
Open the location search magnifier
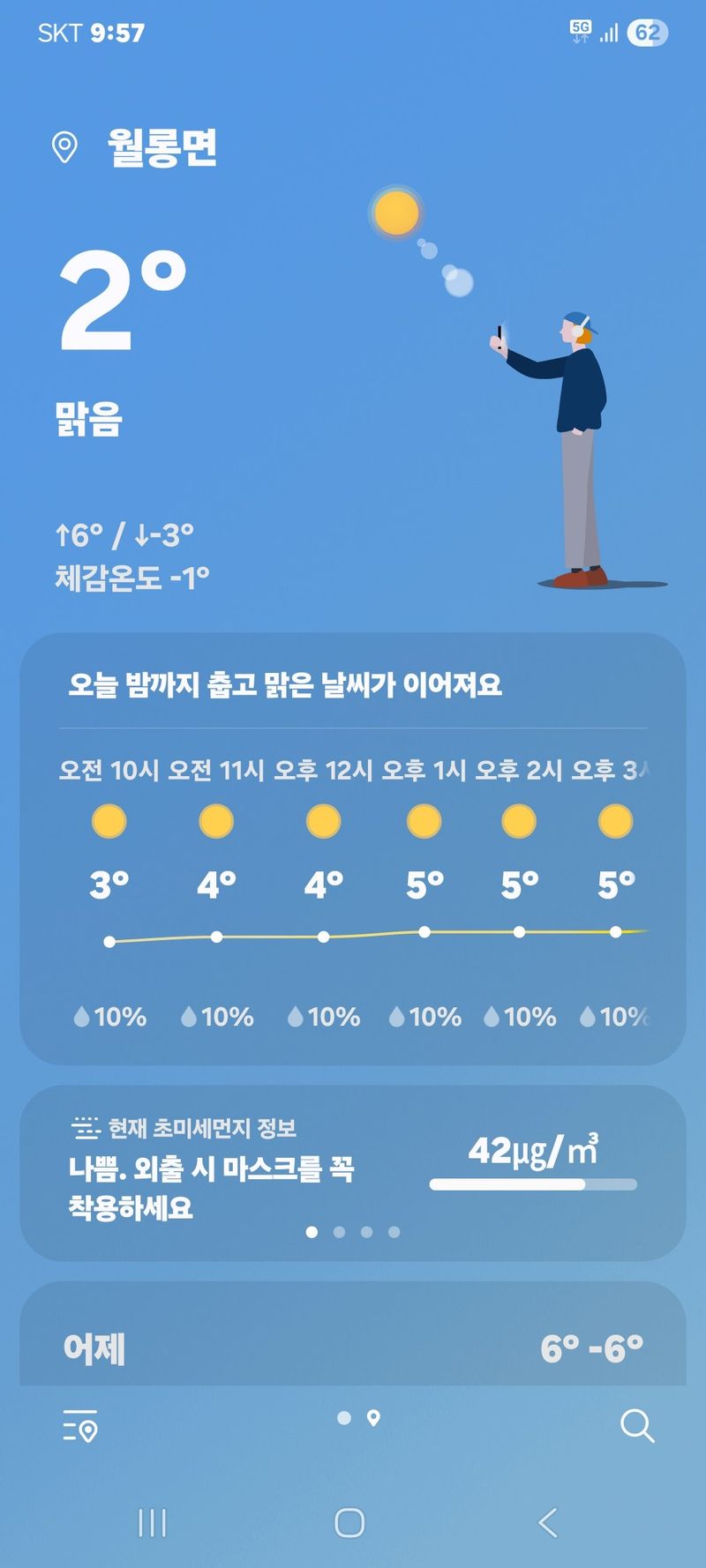[x=636, y=1425]
